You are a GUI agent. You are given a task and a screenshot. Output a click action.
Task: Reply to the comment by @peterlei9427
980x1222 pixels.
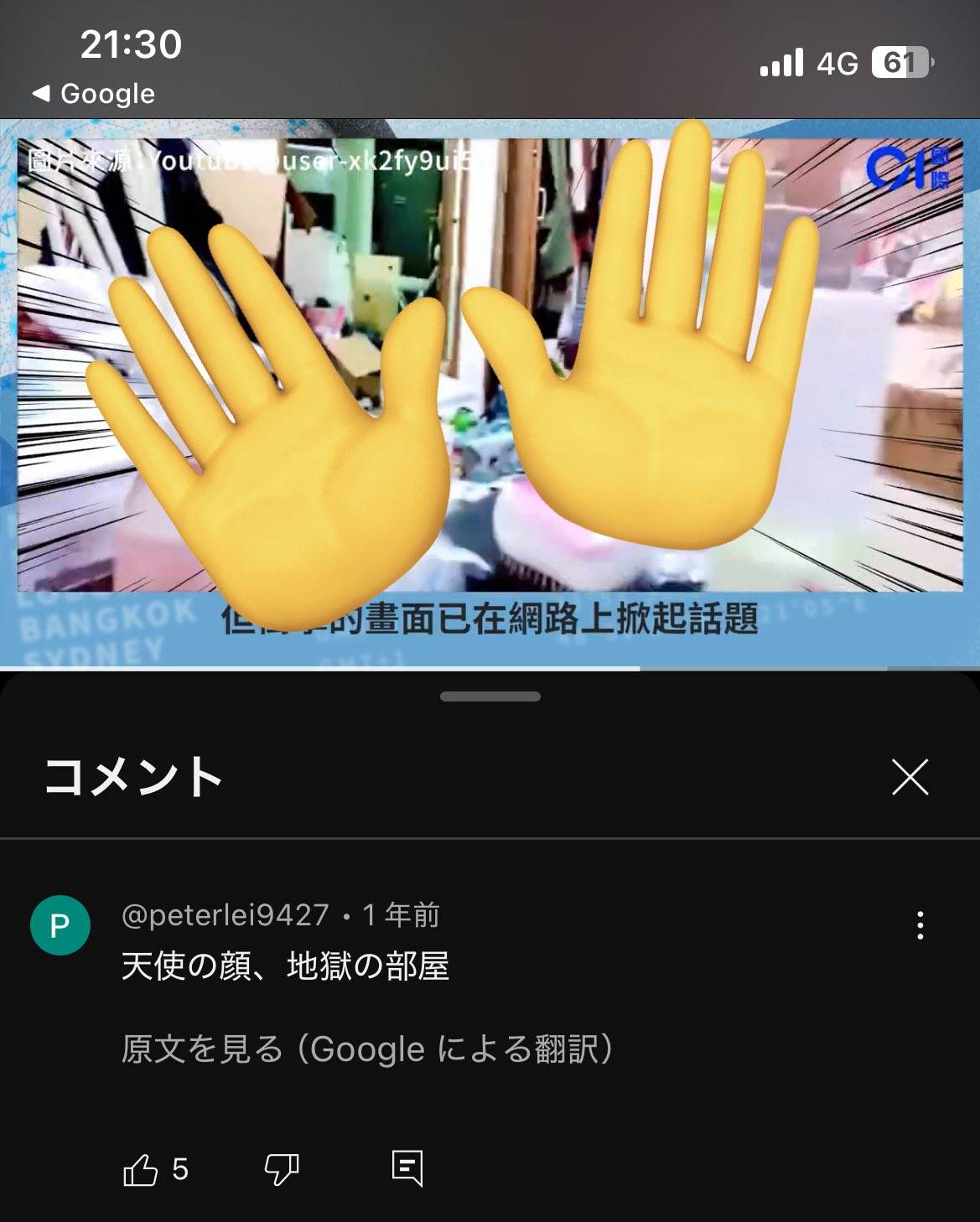click(407, 1168)
